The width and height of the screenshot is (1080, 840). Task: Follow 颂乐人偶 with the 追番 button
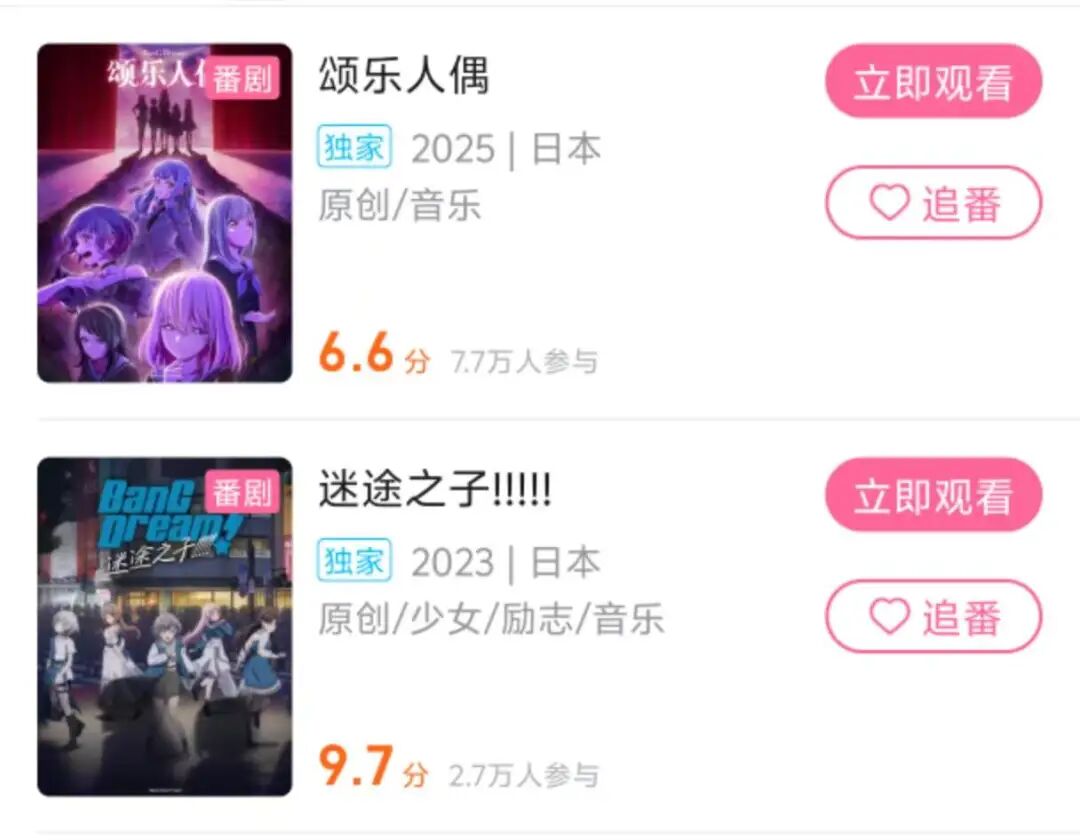933,203
